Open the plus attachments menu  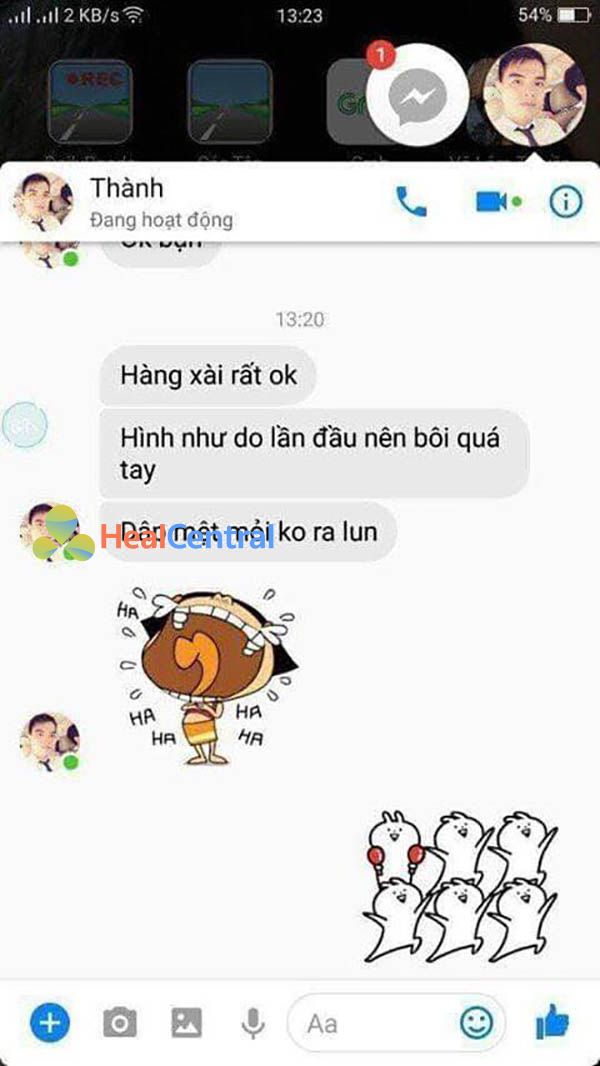(50, 1021)
